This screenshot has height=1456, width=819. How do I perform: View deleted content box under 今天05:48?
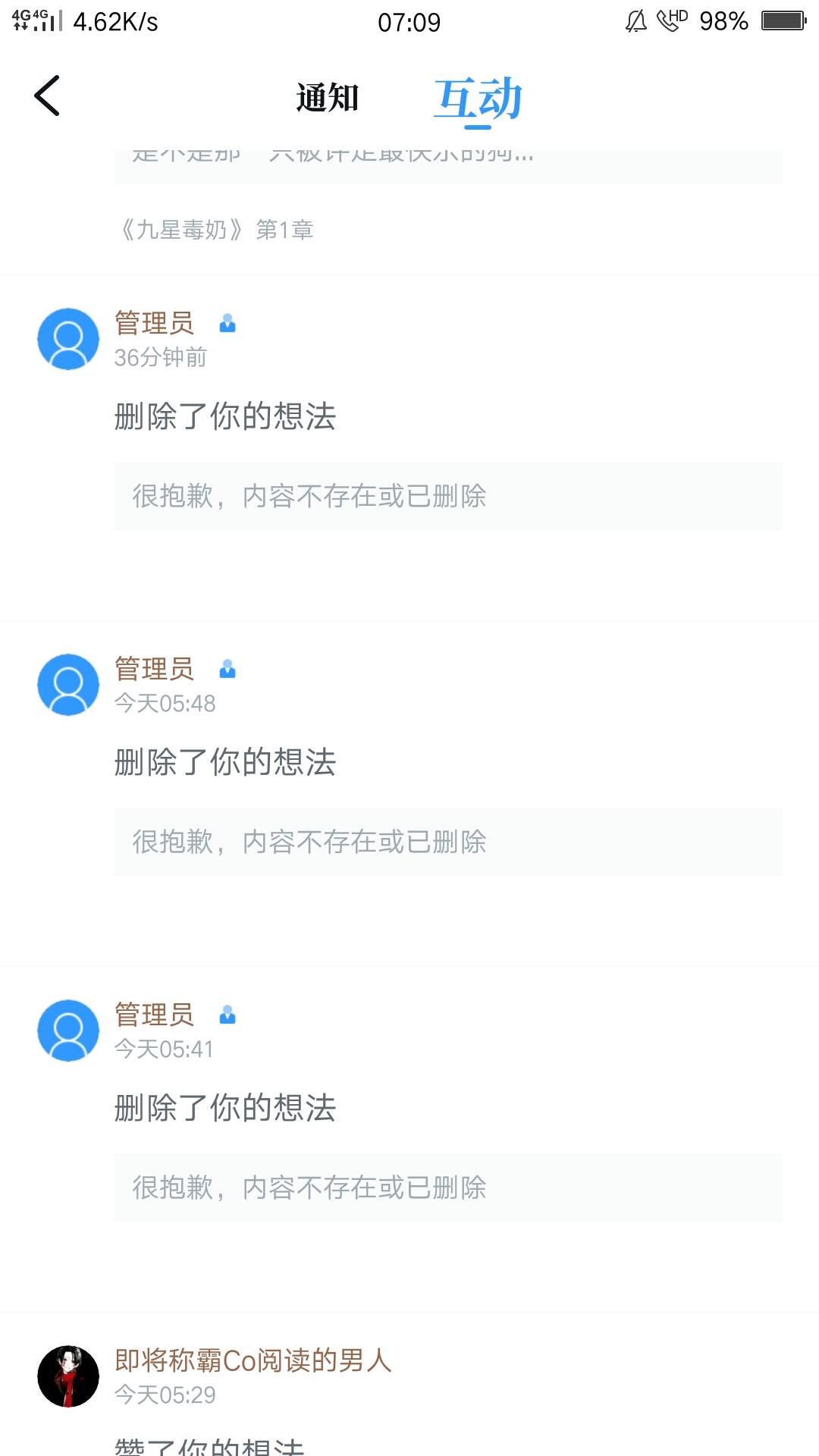[x=447, y=842]
